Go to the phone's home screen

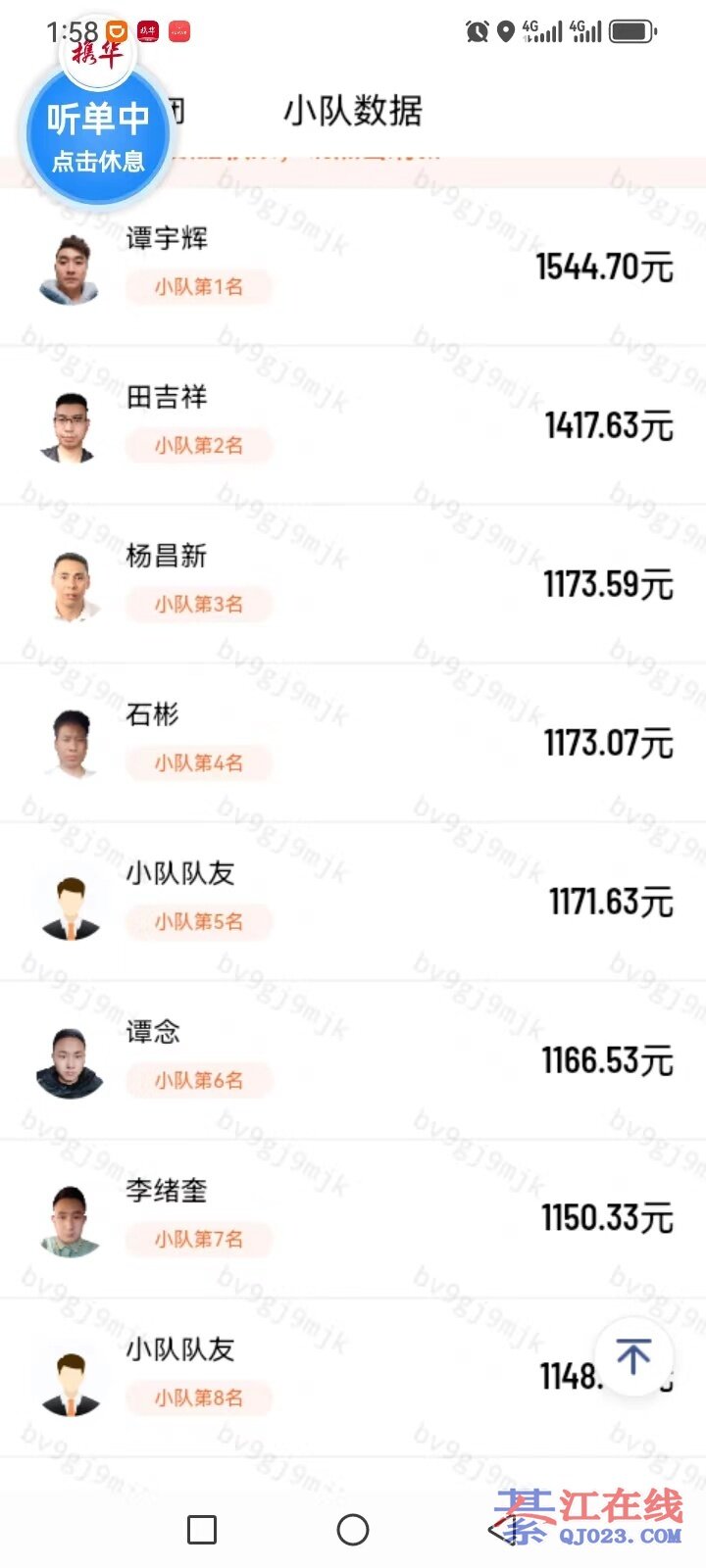pos(353,1529)
